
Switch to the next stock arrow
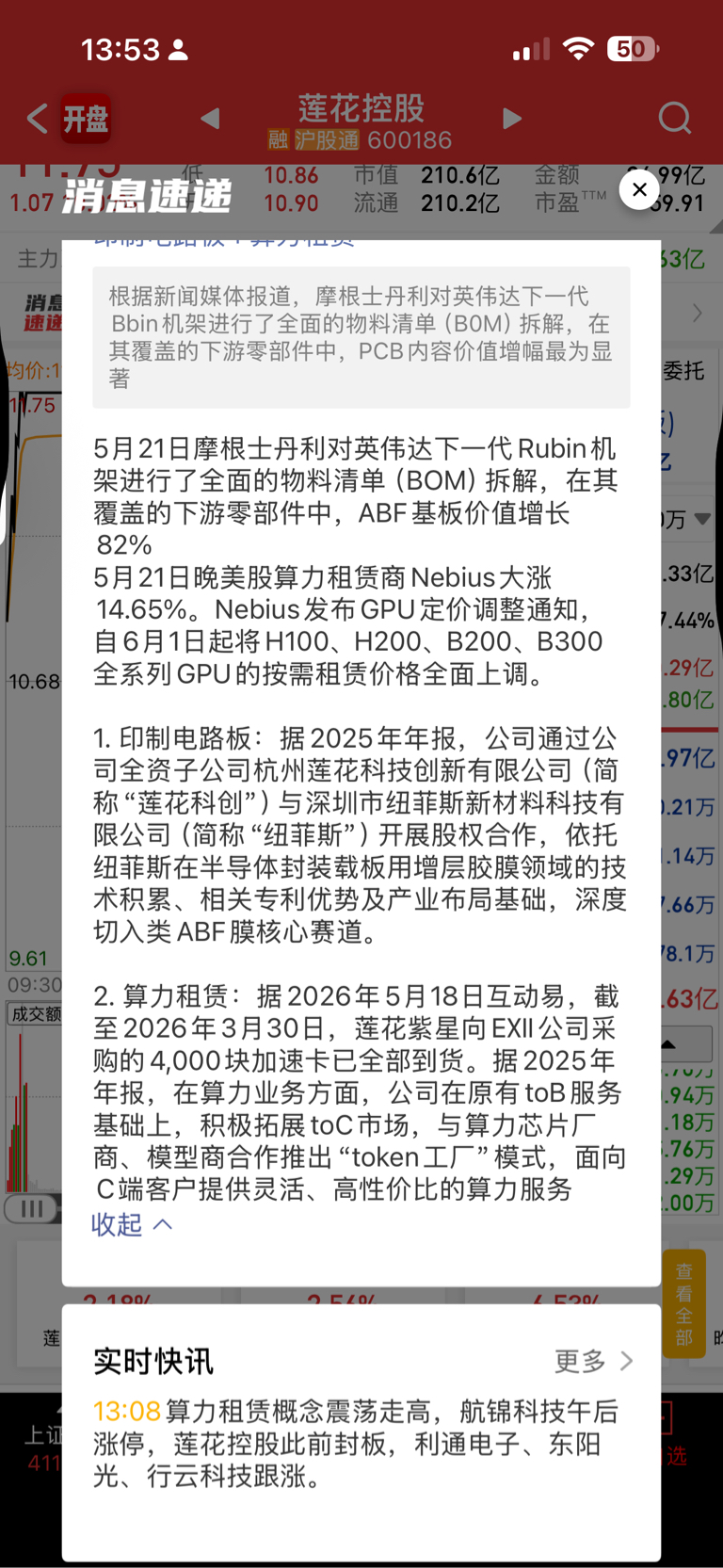(x=512, y=119)
